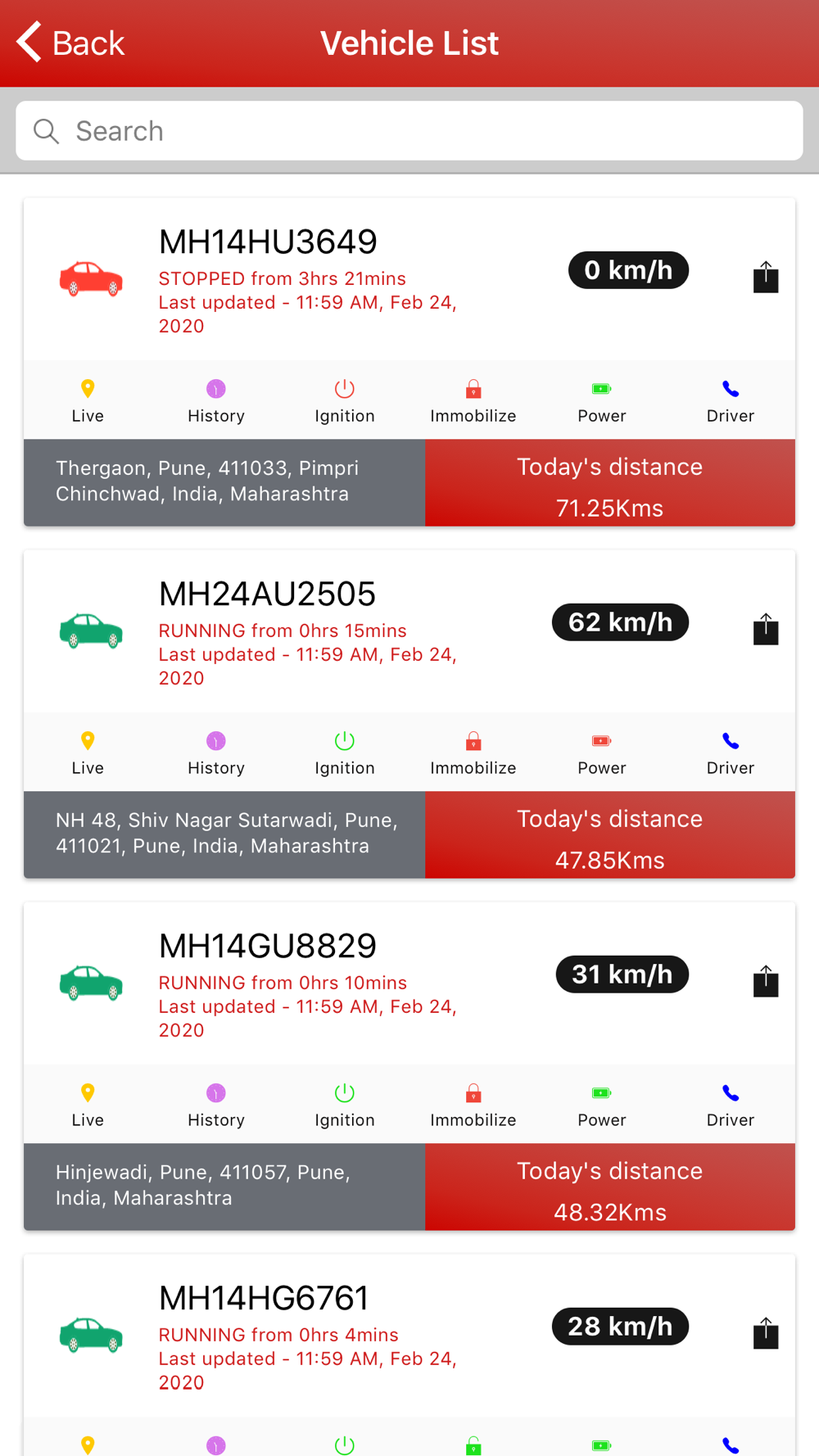Share vehicle MH24AU2505
This screenshot has width=819, height=1456.
pos(766,628)
